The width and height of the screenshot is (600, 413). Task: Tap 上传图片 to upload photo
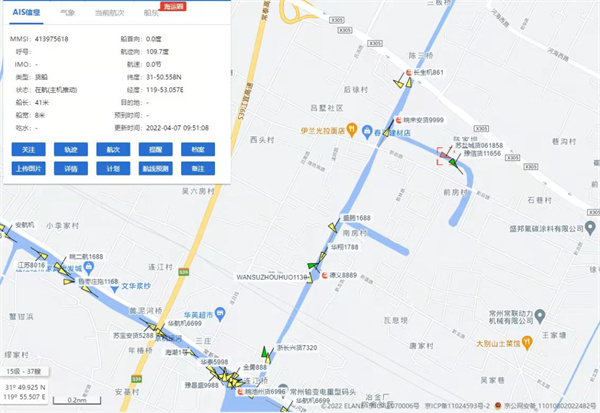(27, 168)
